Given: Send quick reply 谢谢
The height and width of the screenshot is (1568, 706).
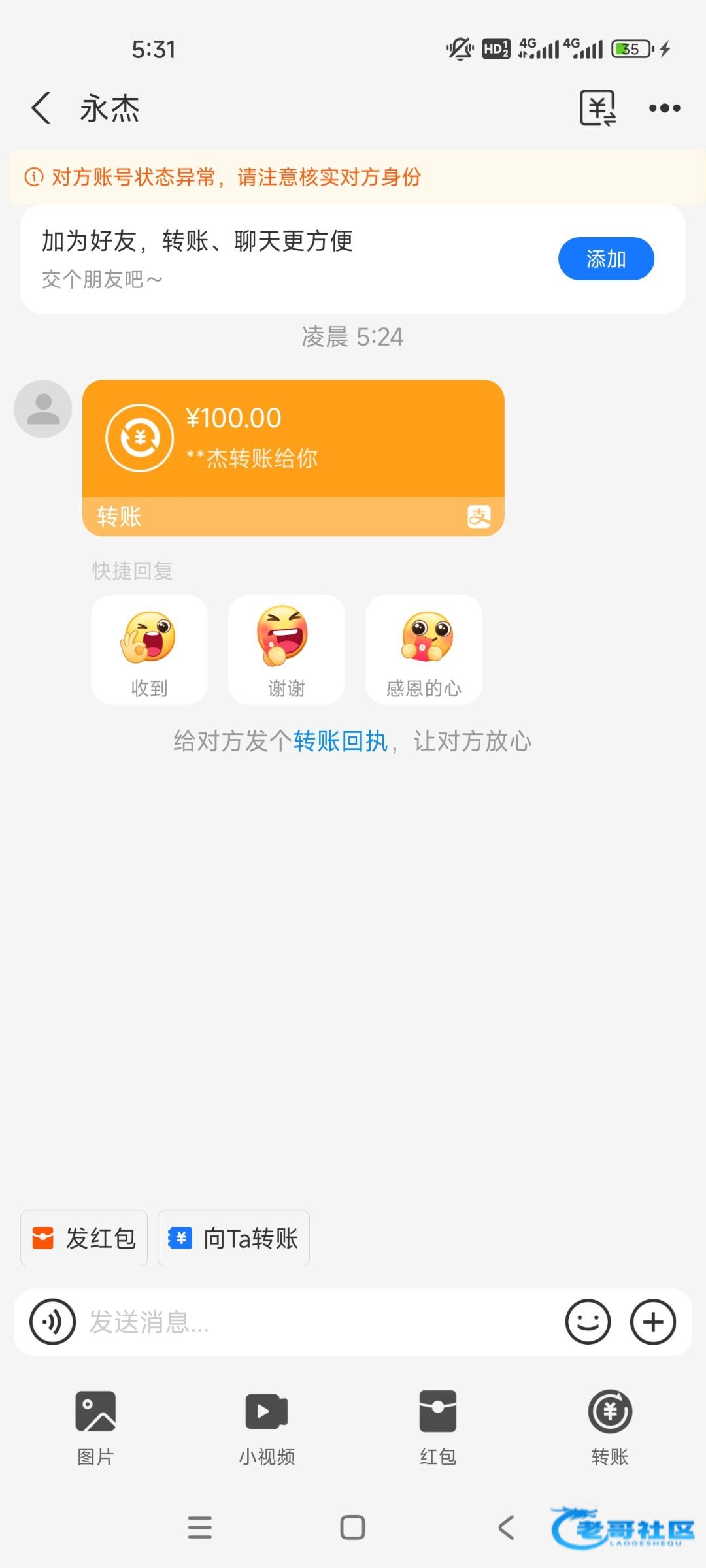Looking at the screenshot, I should coord(286,649).
